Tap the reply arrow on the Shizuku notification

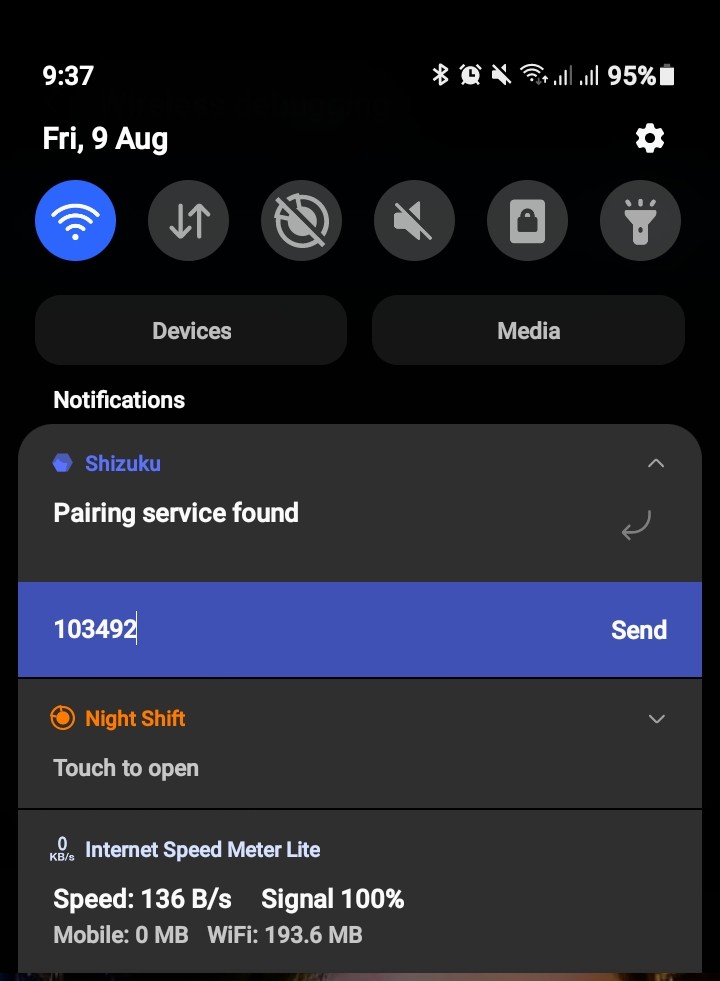point(636,524)
